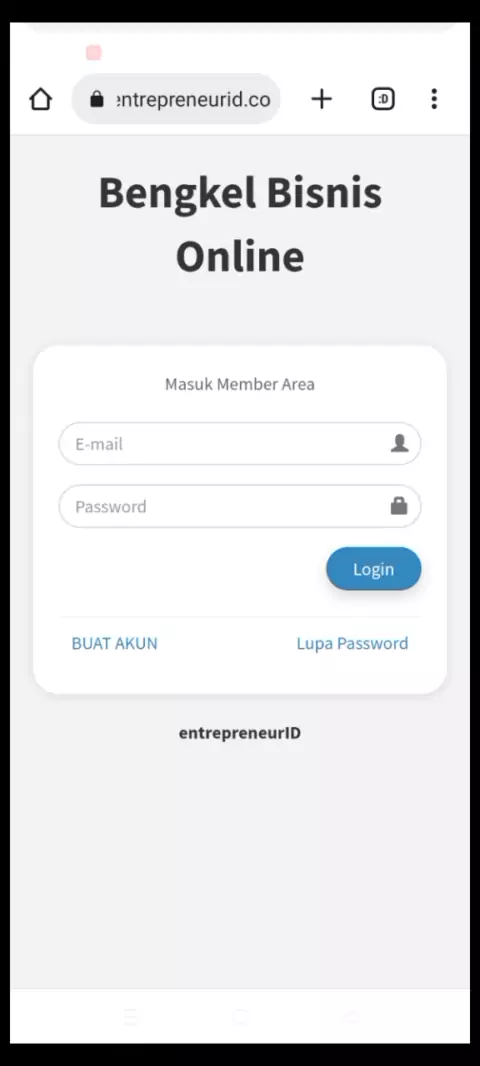Tap the Login button
Viewport: 480px width, 1066px height.
coord(374,569)
